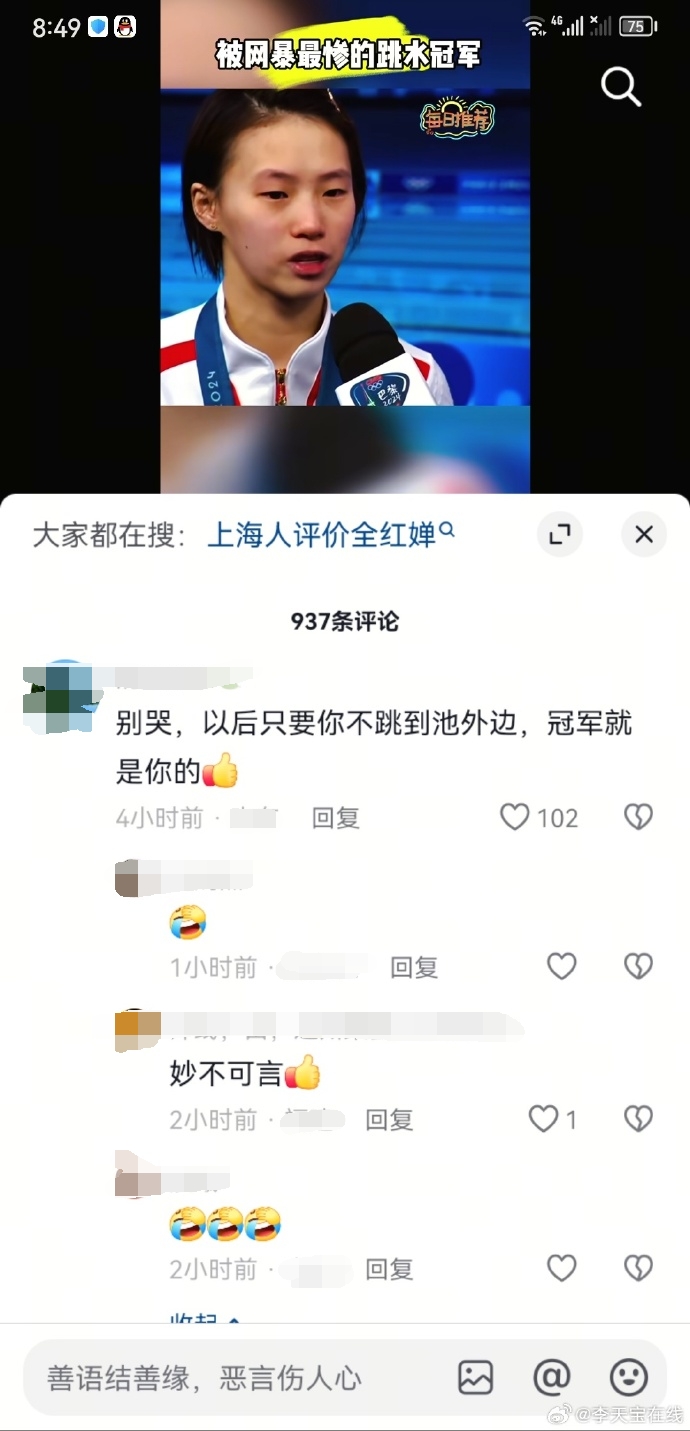Open the emoji picker
690x1431 pixels.
pos(628,1378)
